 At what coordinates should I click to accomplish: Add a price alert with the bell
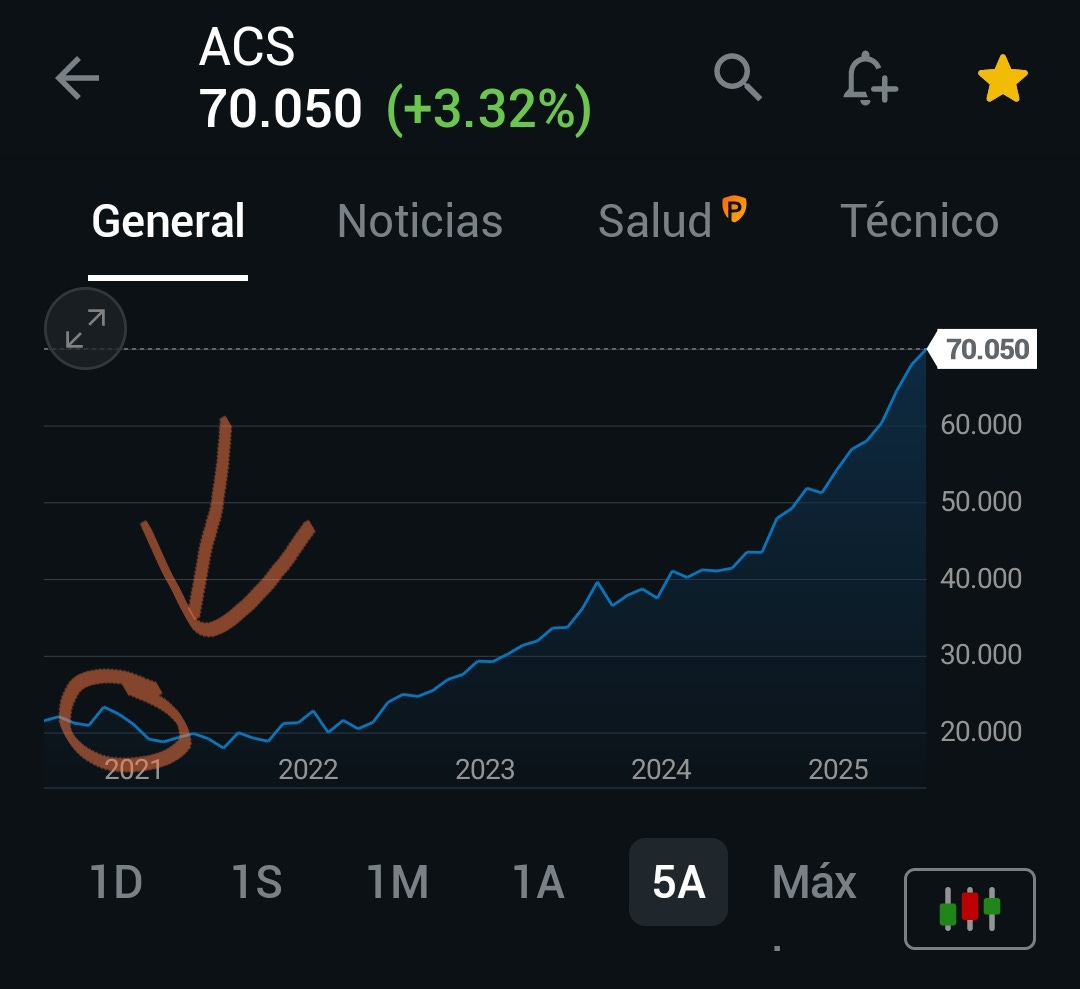coord(870,79)
